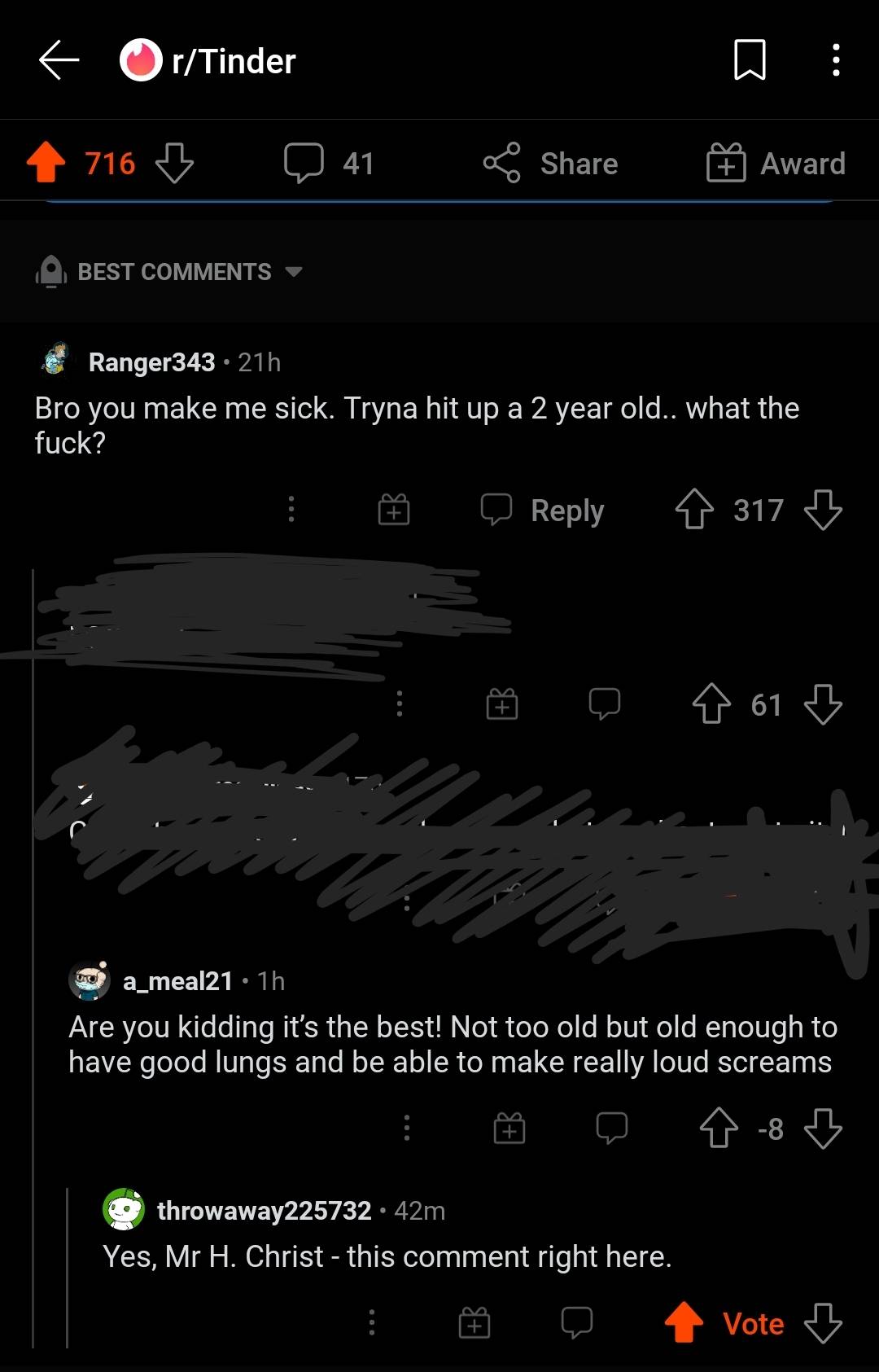Reply to a_meal21's comment

(611, 1129)
